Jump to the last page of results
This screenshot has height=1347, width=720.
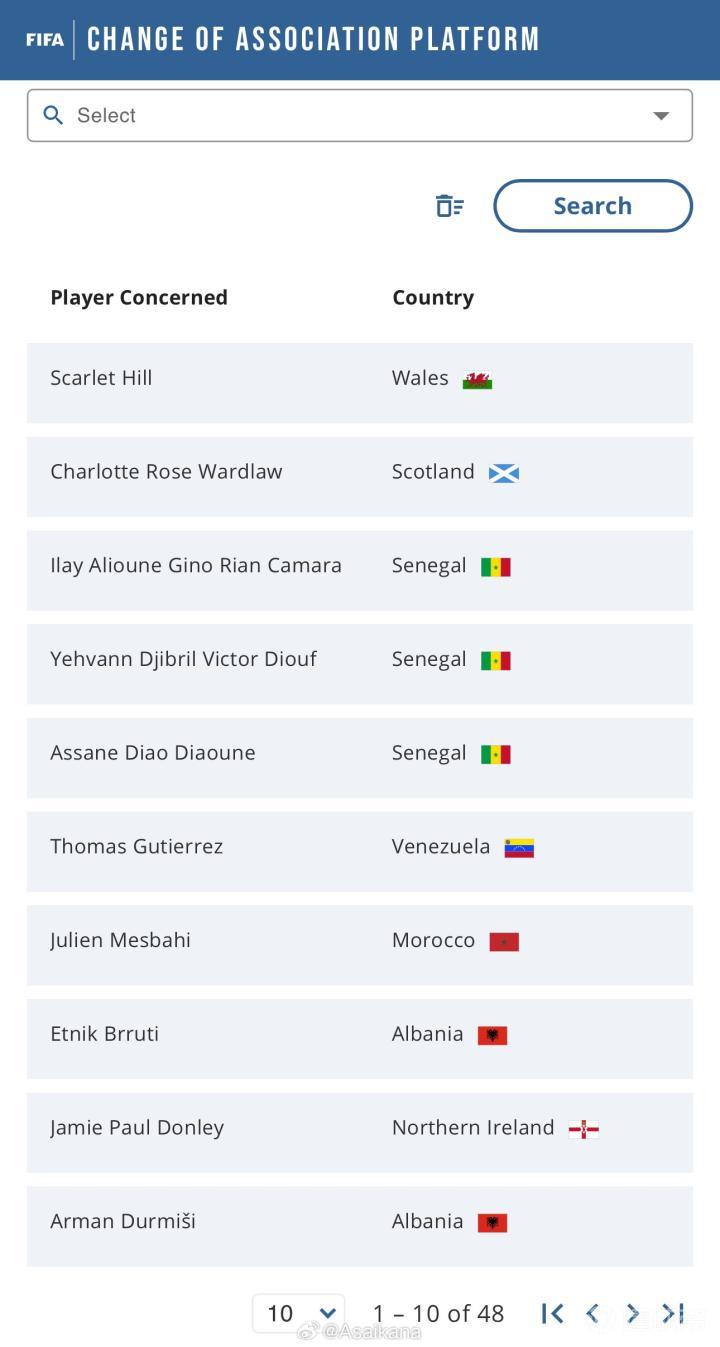point(673,1313)
